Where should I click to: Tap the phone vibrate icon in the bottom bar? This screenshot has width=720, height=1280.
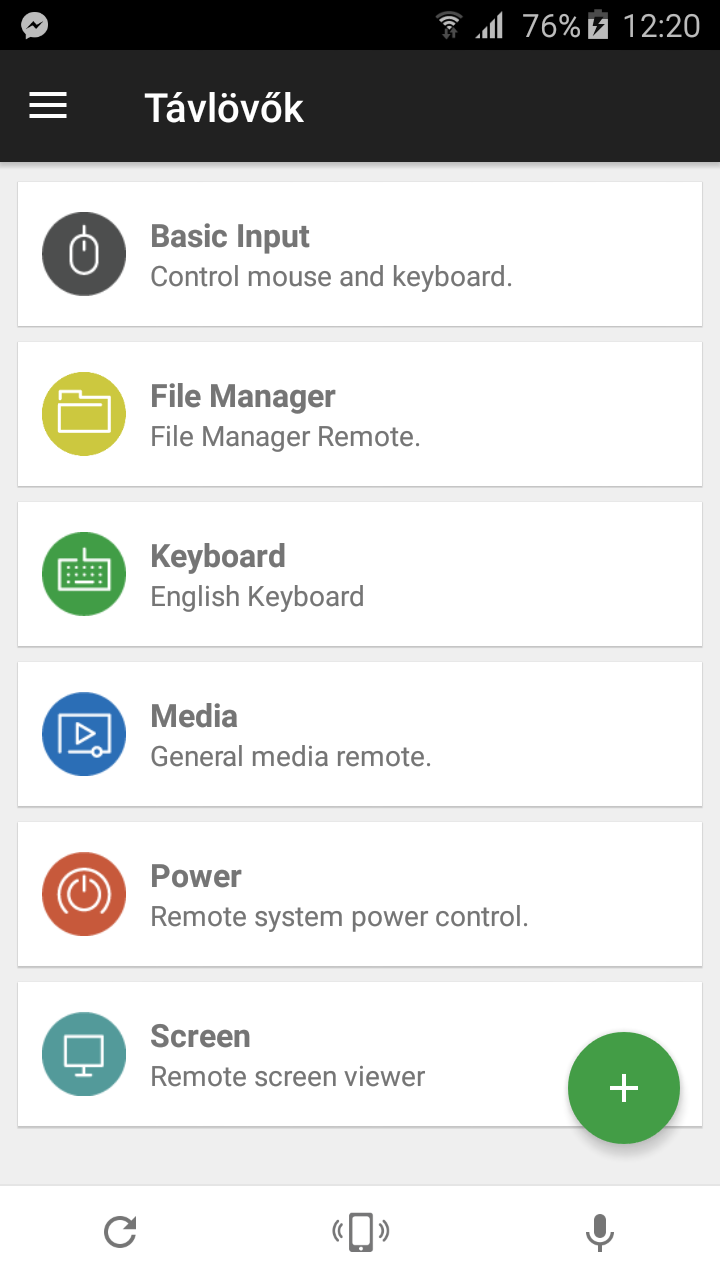coord(360,1232)
